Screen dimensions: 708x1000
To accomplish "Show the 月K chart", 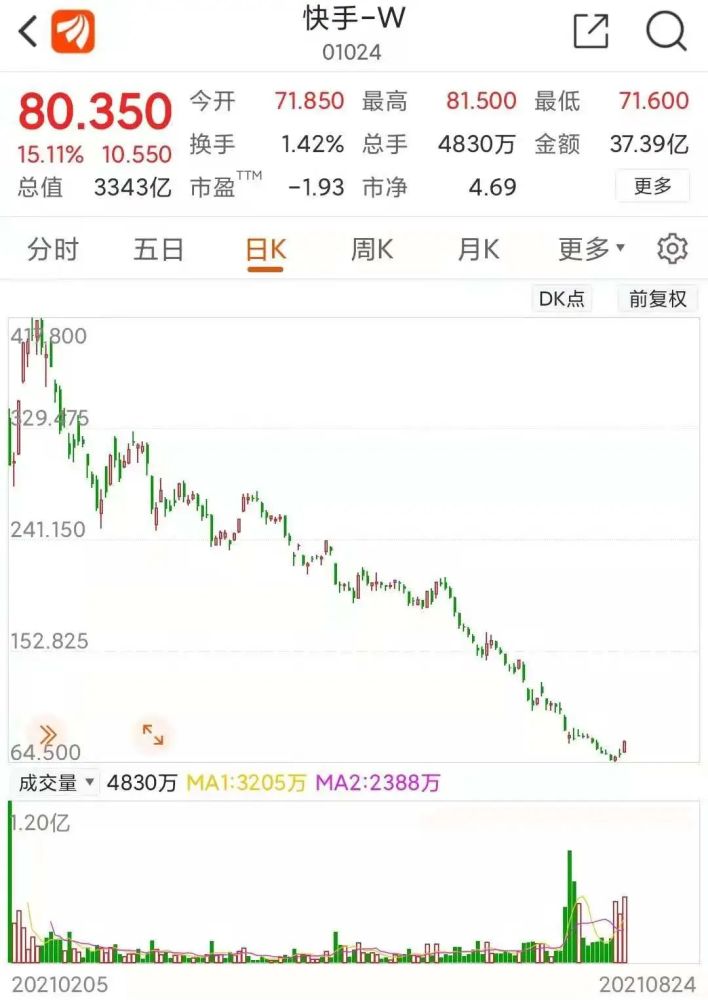I will click(478, 249).
